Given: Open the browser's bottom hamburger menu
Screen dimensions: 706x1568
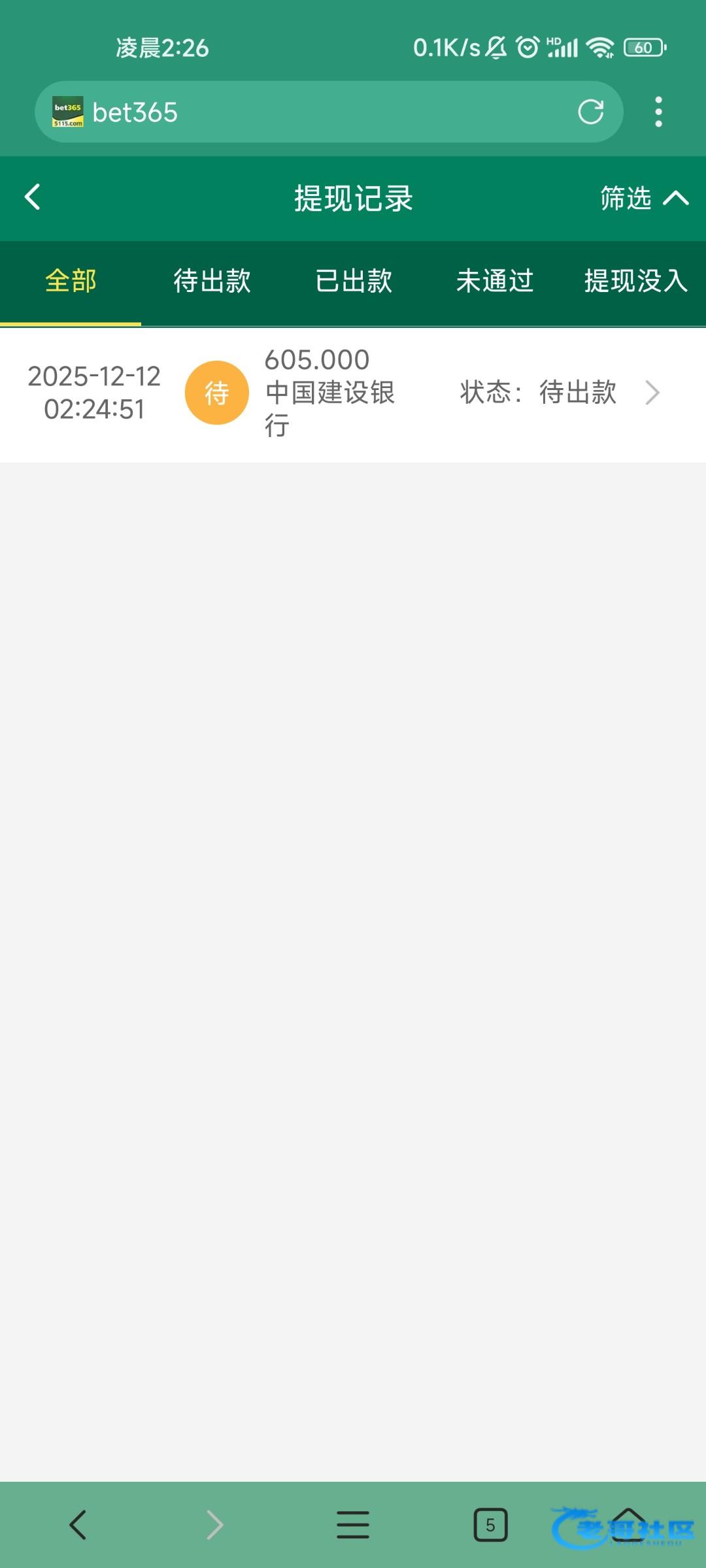Looking at the screenshot, I should pyautogui.click(x=353, y=1524).
